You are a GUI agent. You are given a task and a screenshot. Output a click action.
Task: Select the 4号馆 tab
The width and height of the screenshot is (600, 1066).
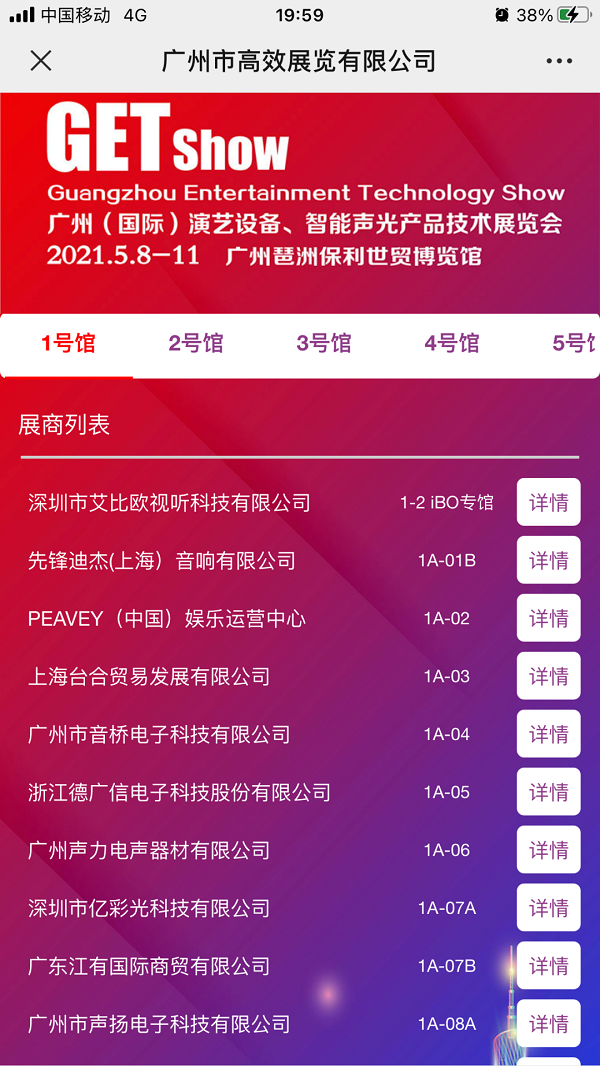coord(452,344)
